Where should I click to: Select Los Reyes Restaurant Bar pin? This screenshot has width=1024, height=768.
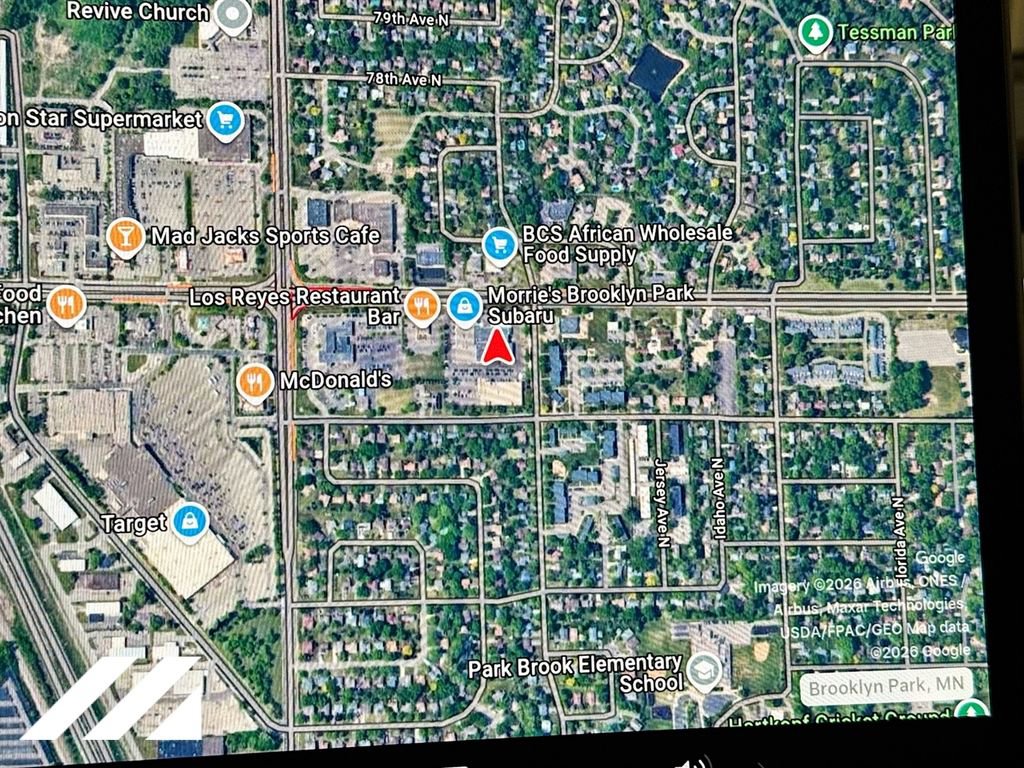[x=423, y=305]
